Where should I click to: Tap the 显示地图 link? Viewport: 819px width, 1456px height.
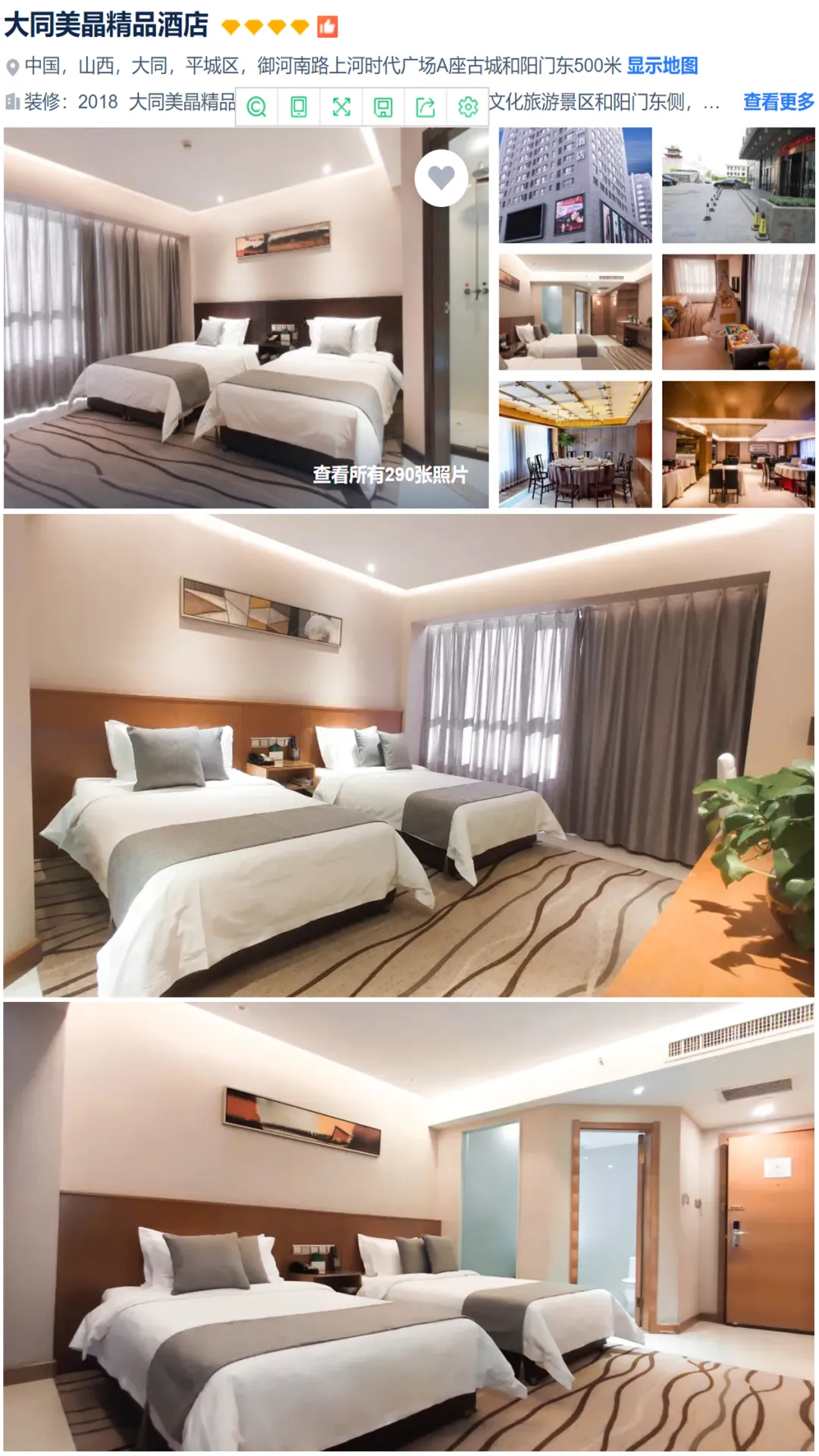pyautogui.click(x=662, y=66)
